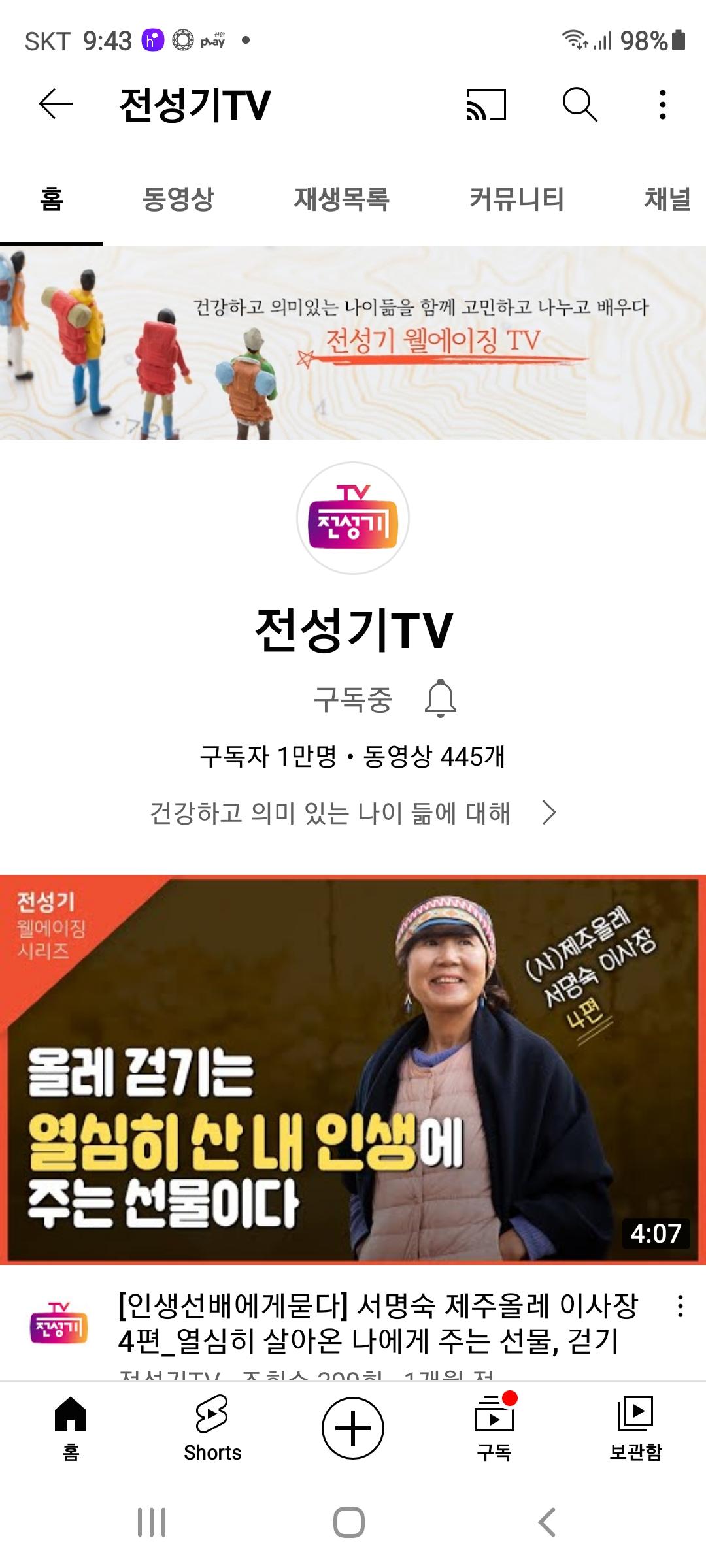This screenshot has width=706, height=1568.
Task: Go back using the top-left arrow
Action: click(56, 105)
